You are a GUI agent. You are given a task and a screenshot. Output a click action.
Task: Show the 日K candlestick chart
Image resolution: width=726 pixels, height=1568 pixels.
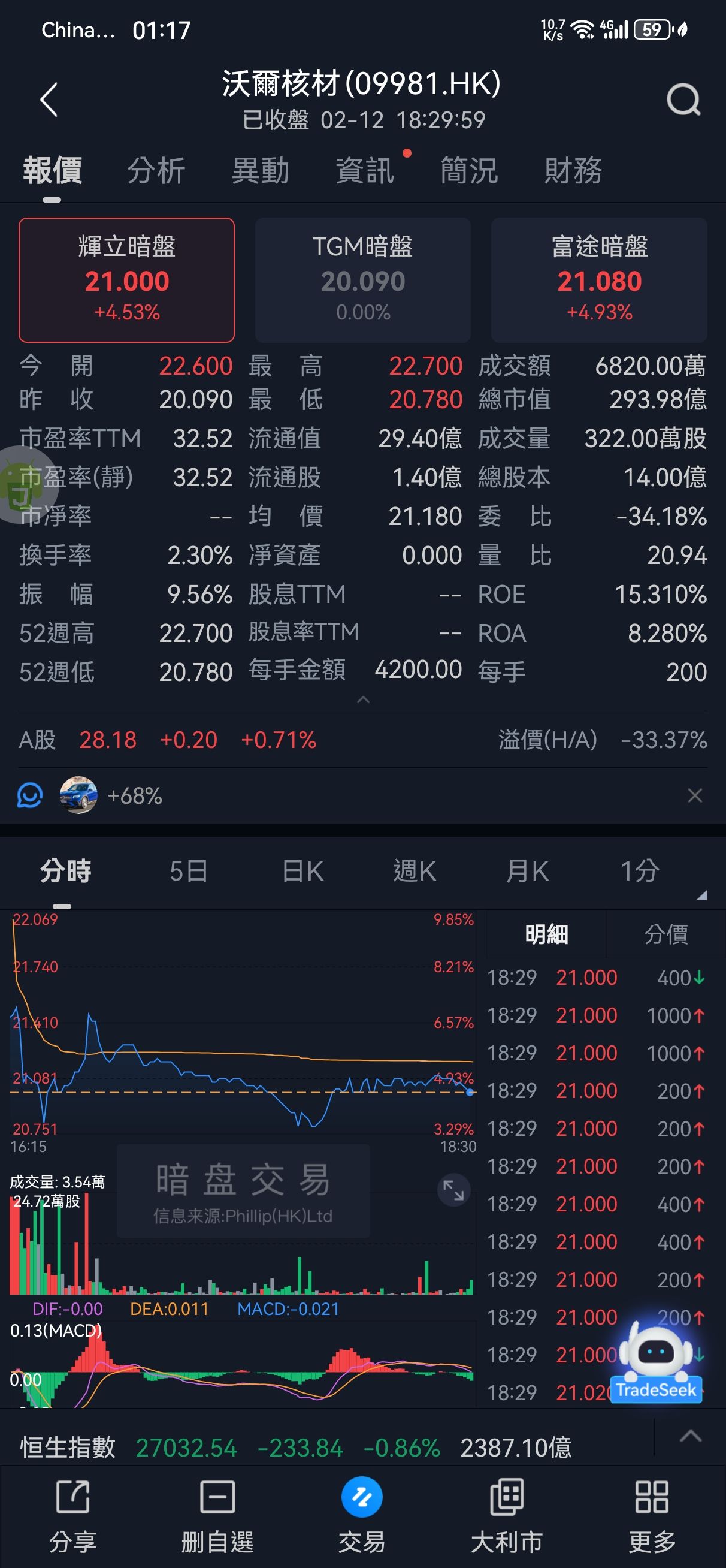(x=302, y=871)
